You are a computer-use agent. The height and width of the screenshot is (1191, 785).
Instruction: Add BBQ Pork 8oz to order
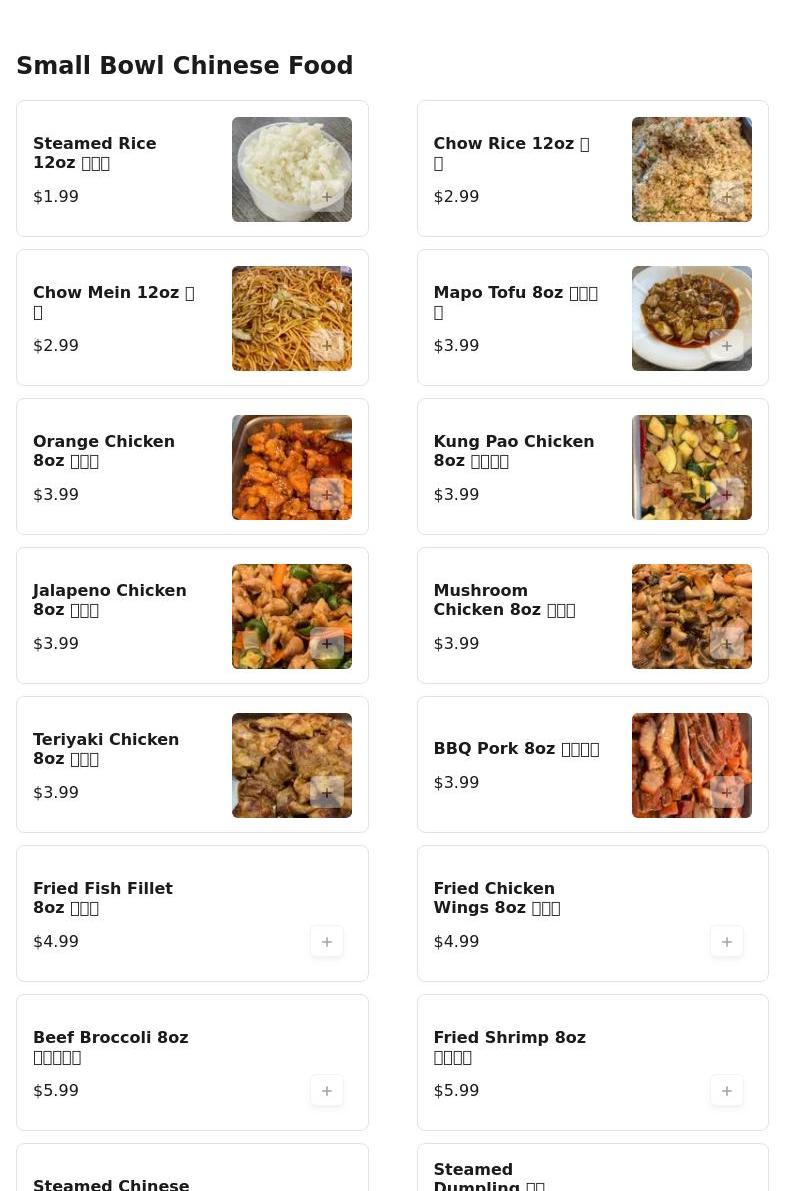coord(727,792)
